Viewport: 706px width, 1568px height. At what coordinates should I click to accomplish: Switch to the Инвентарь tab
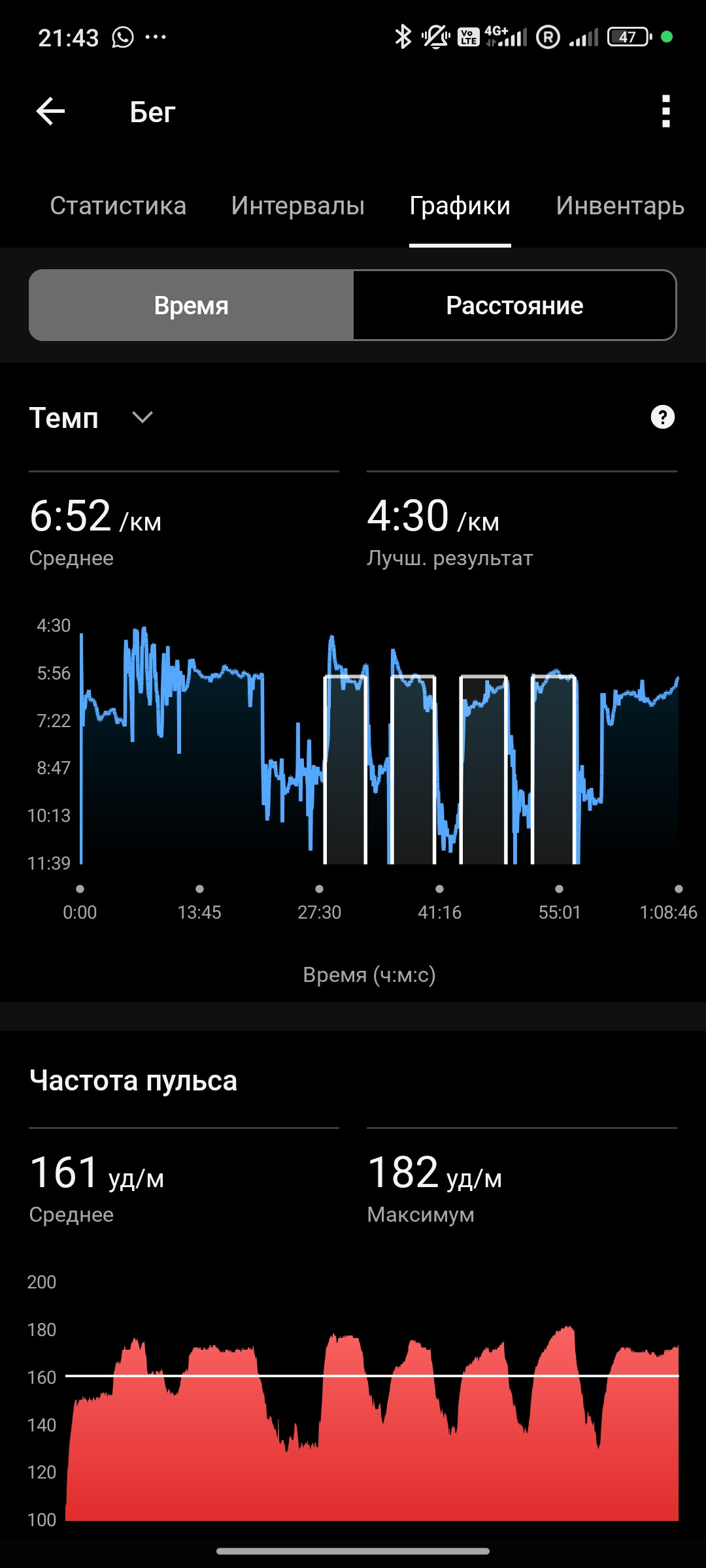pos(620,206)
